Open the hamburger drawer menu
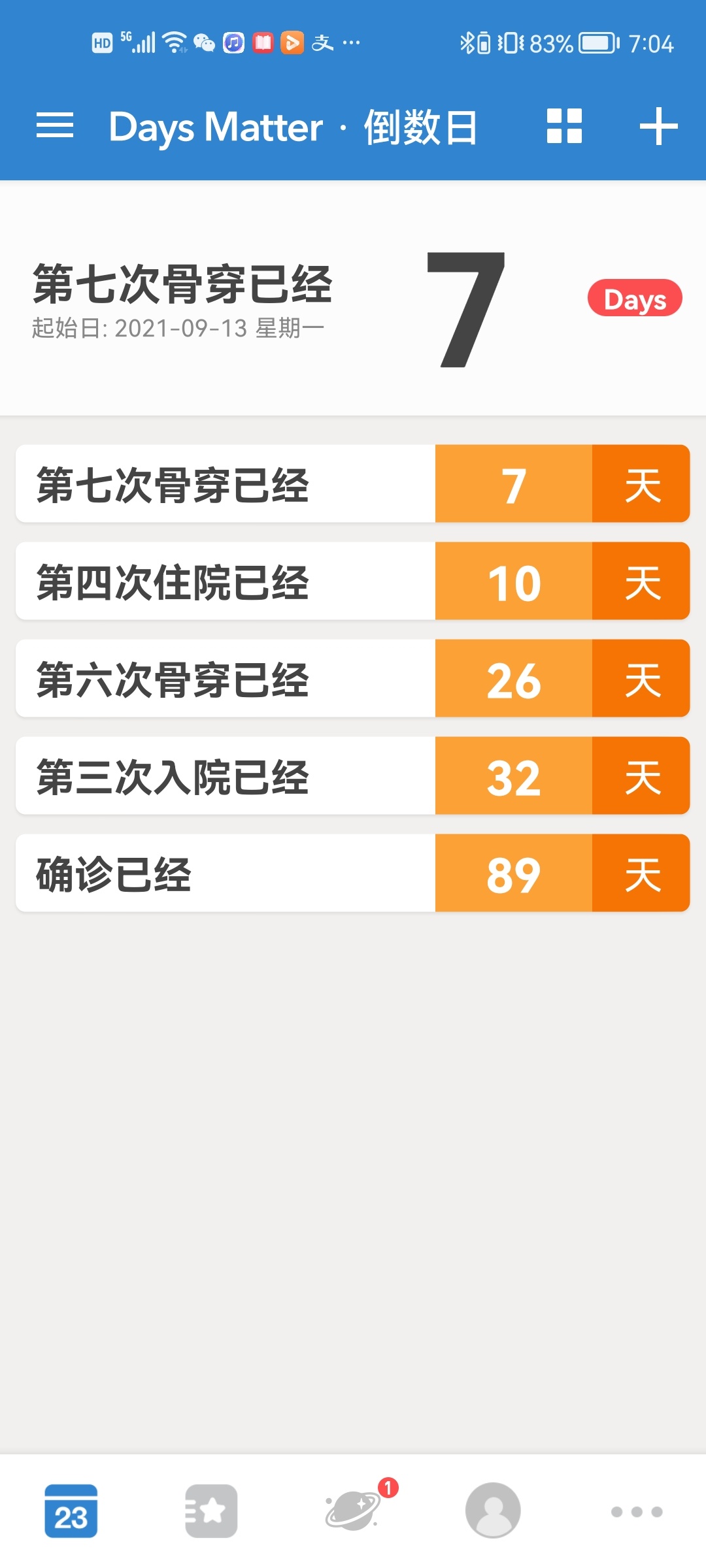Image resolution: width=706 pixels, height=1568 pixels. pos(55,125)
